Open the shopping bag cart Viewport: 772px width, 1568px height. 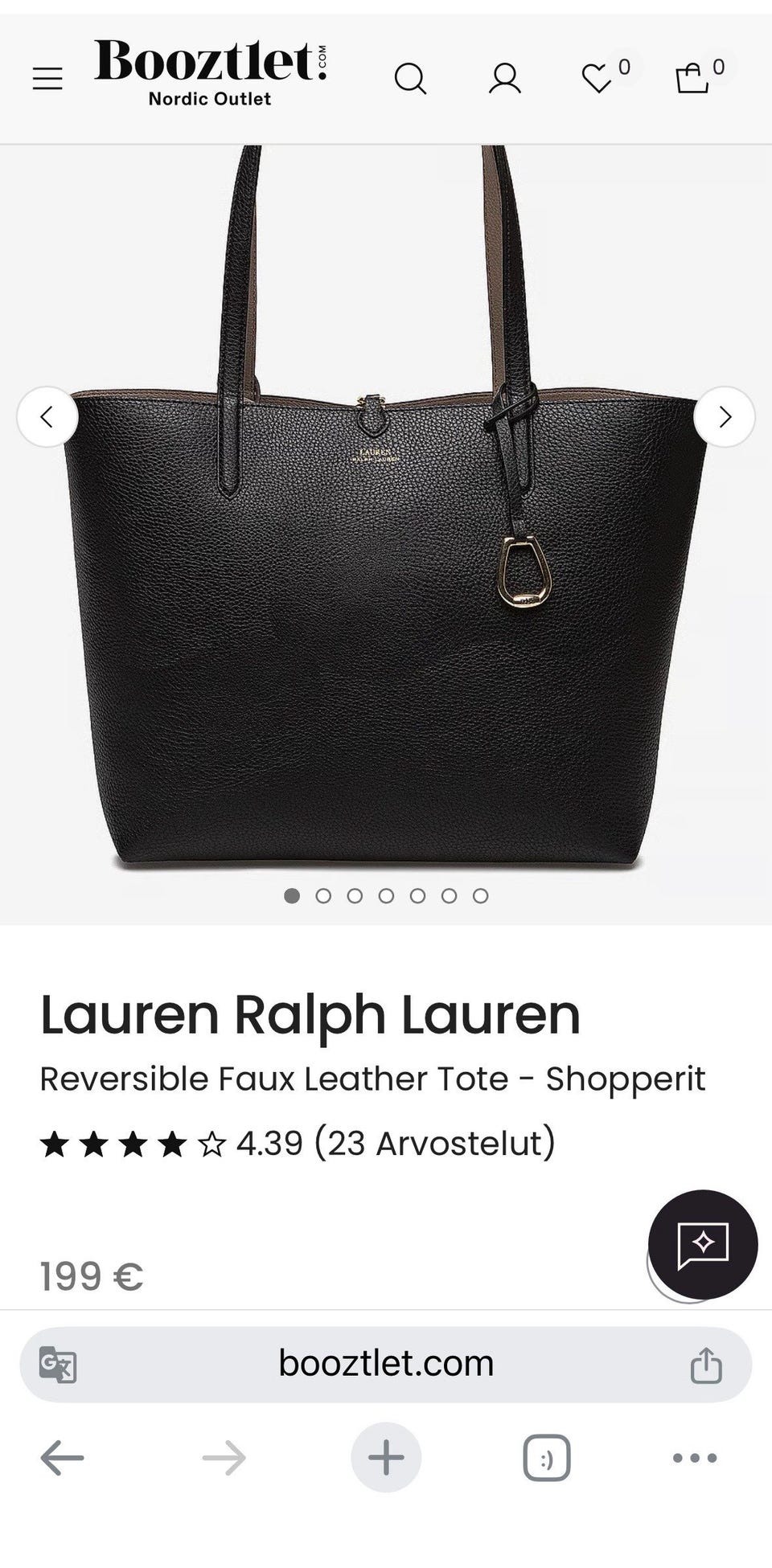point(692,78)
